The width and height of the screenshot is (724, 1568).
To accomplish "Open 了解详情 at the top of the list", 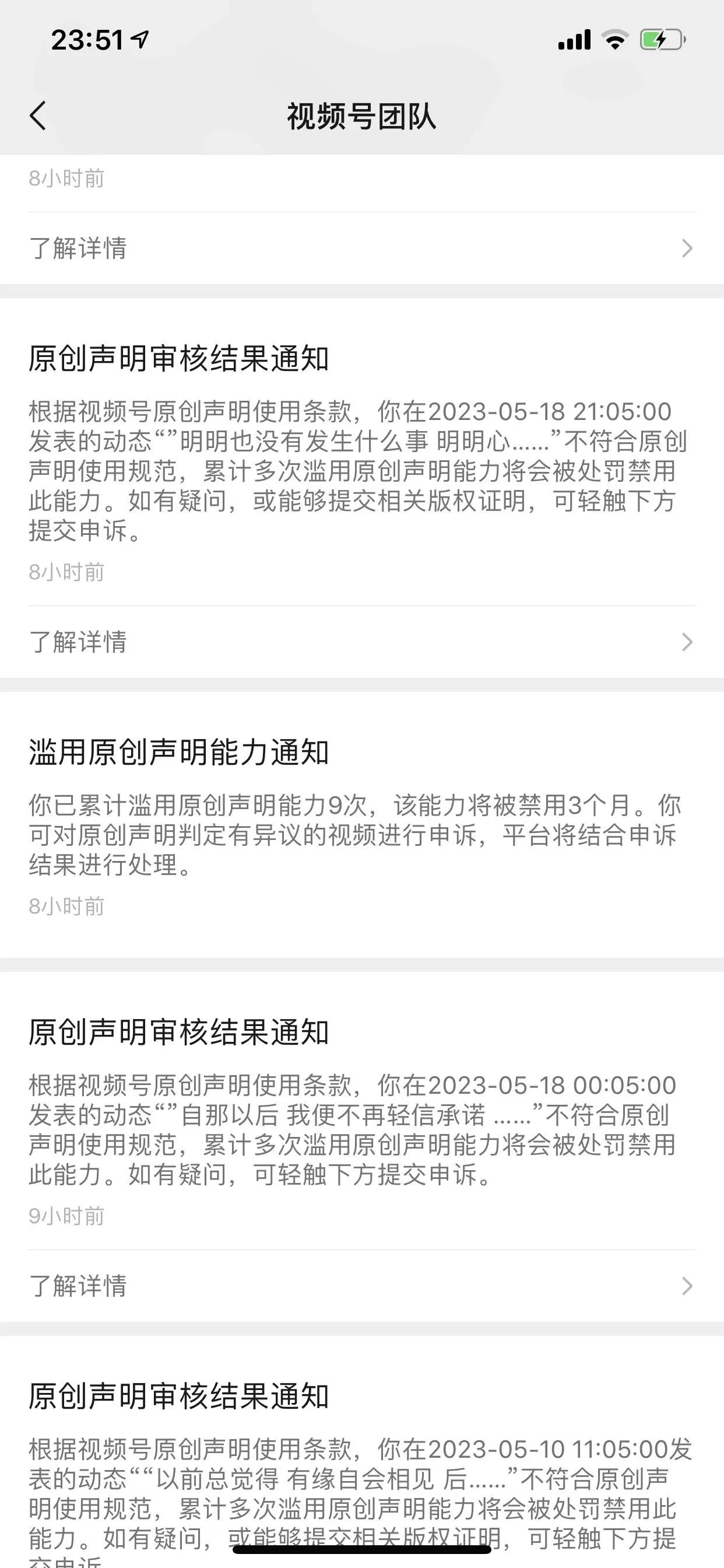I will [x=362, y=249].
